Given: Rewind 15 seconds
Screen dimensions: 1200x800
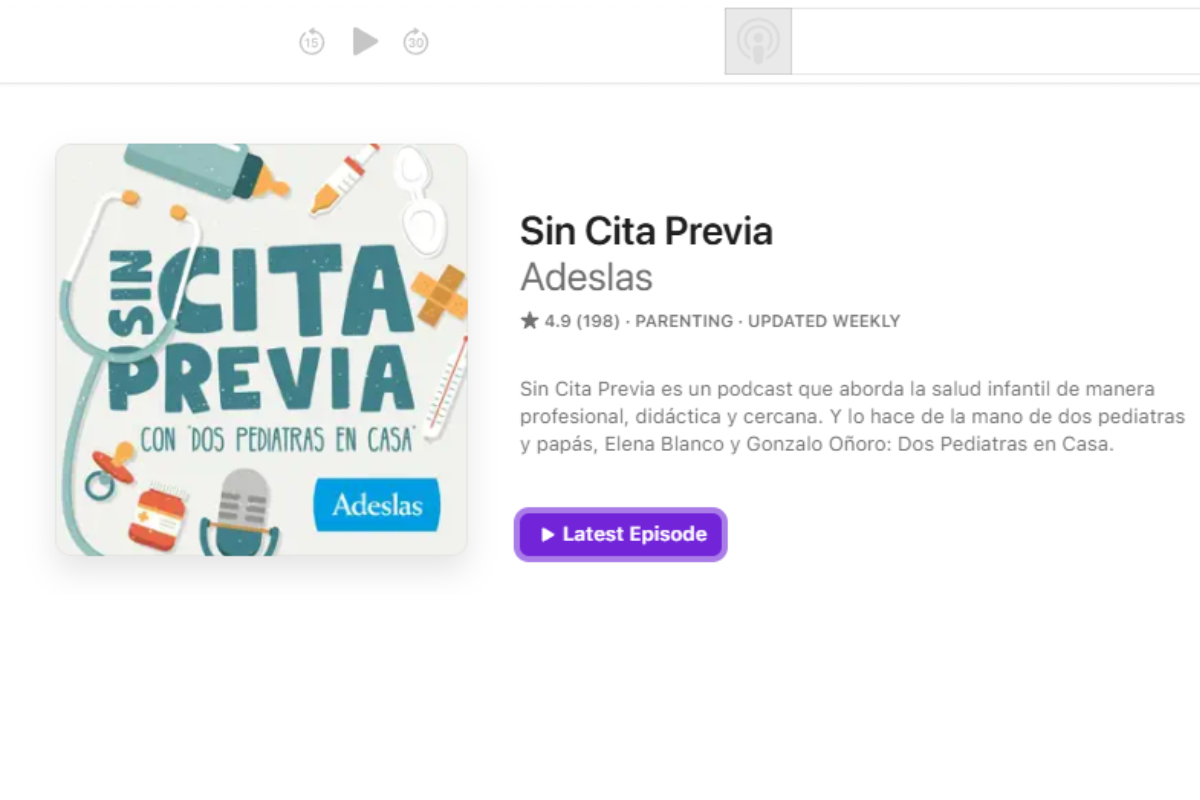Looking at the screenshot, I should (x=312, y=42).
